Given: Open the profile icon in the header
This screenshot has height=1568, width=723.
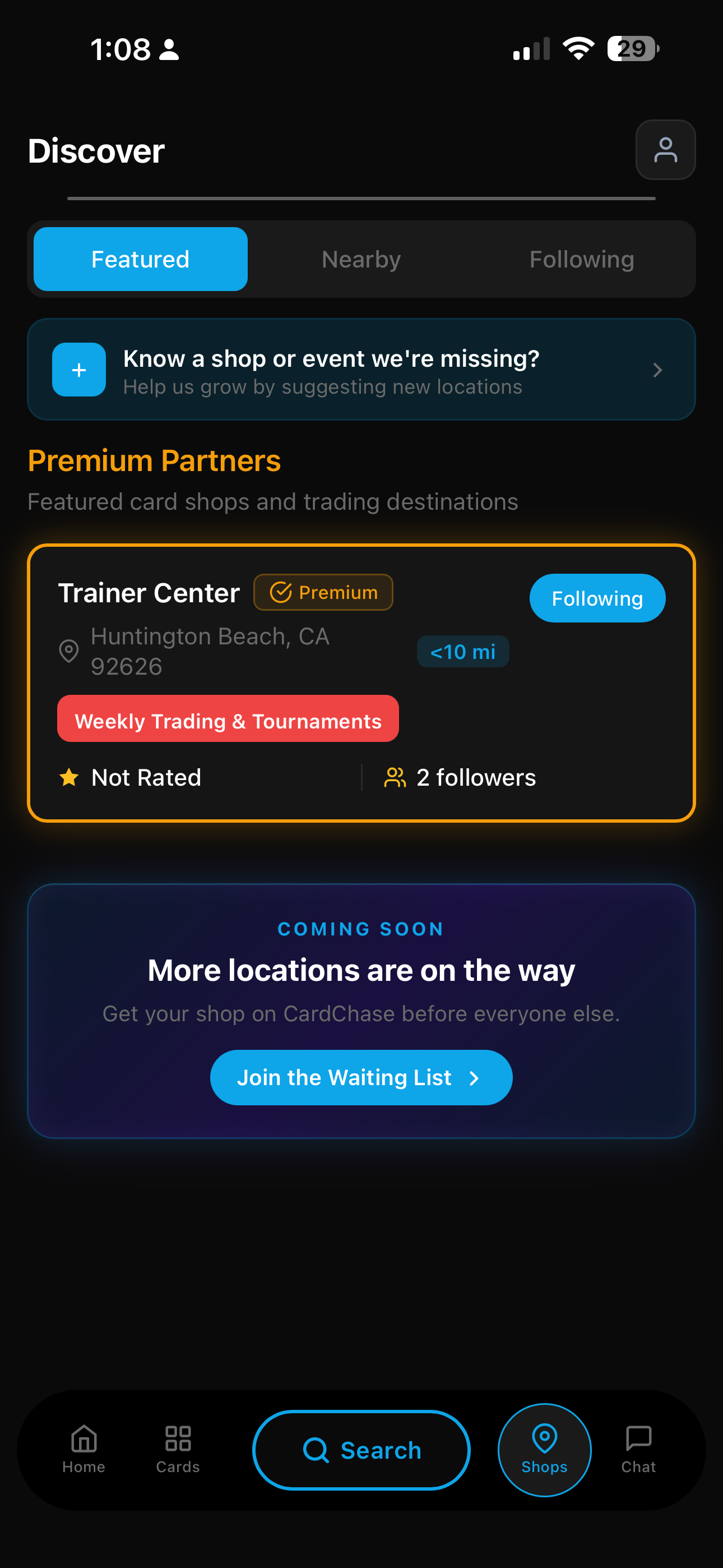Looking at the screenshot, I should point(665,150).
